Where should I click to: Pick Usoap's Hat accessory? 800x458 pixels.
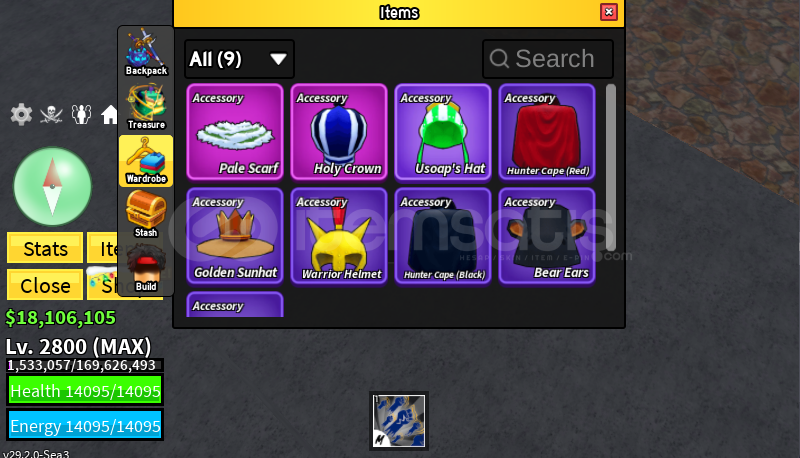[x=443, y=131]
